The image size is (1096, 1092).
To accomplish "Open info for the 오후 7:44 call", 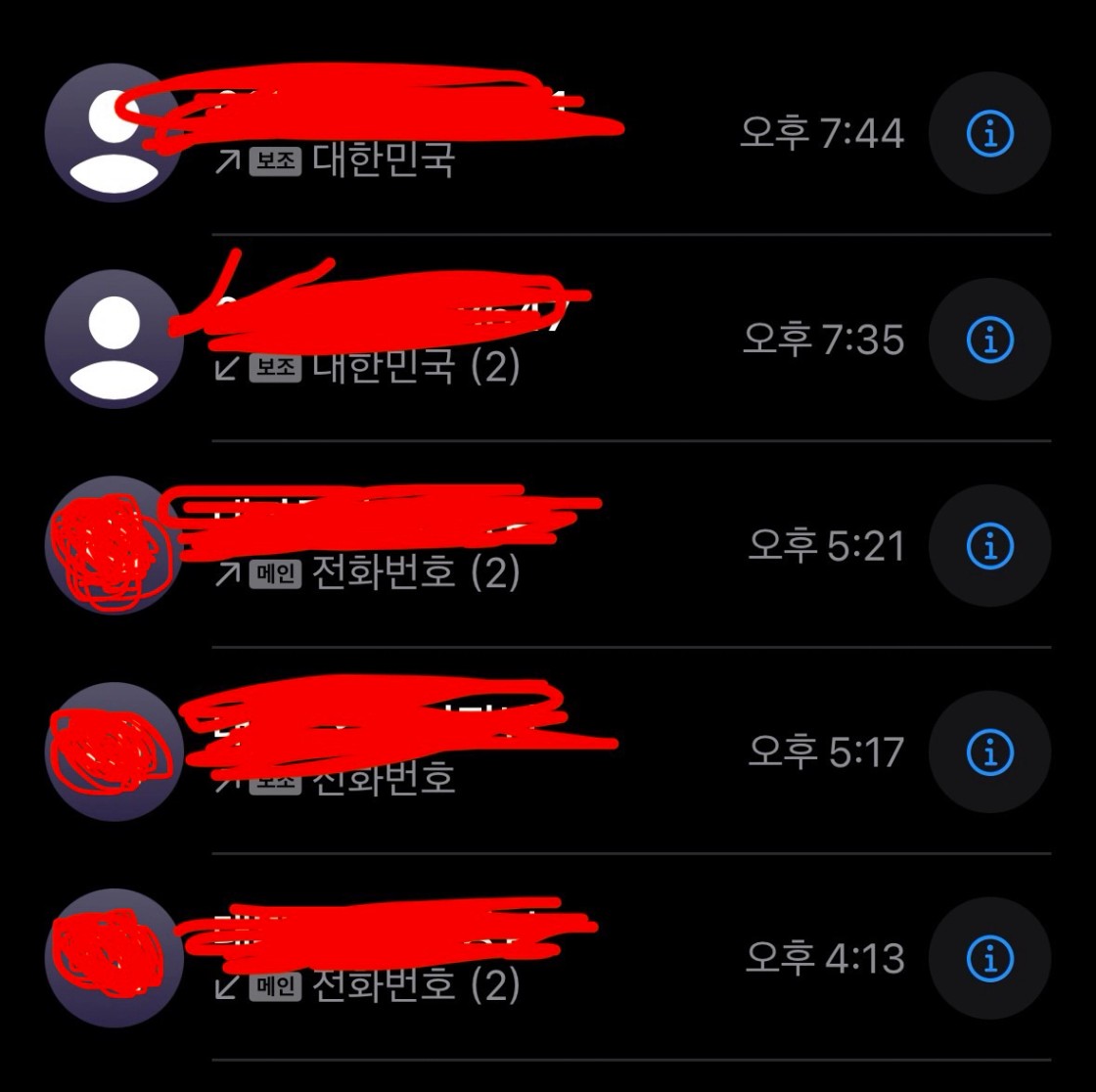I will [989, 132].
